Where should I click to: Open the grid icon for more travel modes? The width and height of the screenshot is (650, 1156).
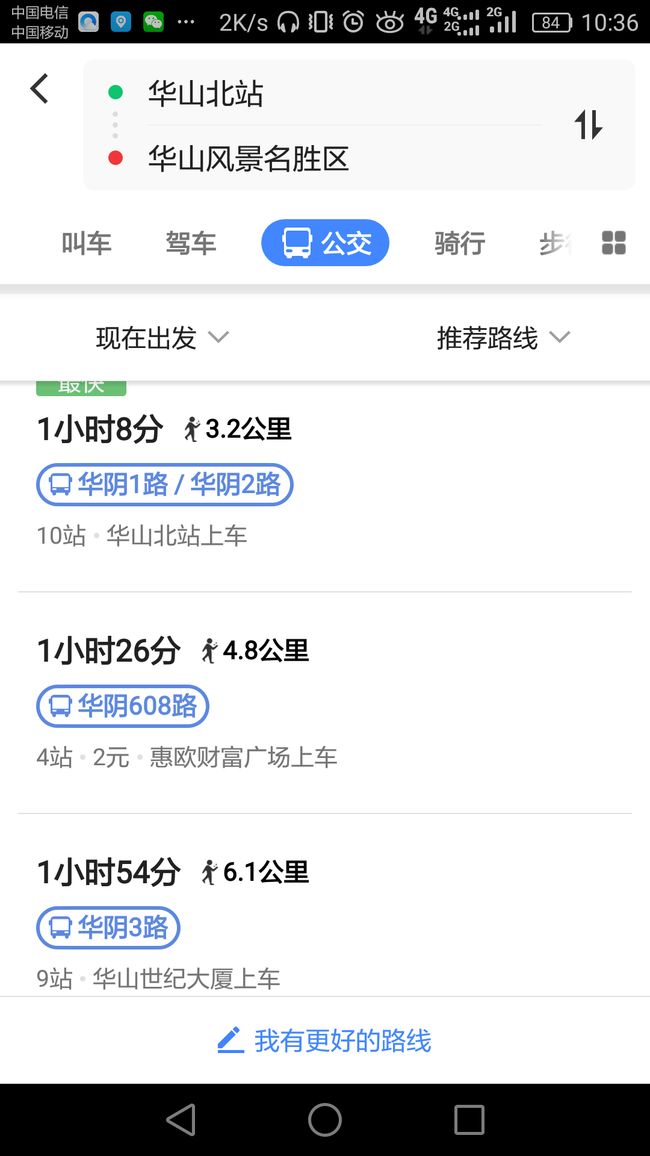pos(613,243)
